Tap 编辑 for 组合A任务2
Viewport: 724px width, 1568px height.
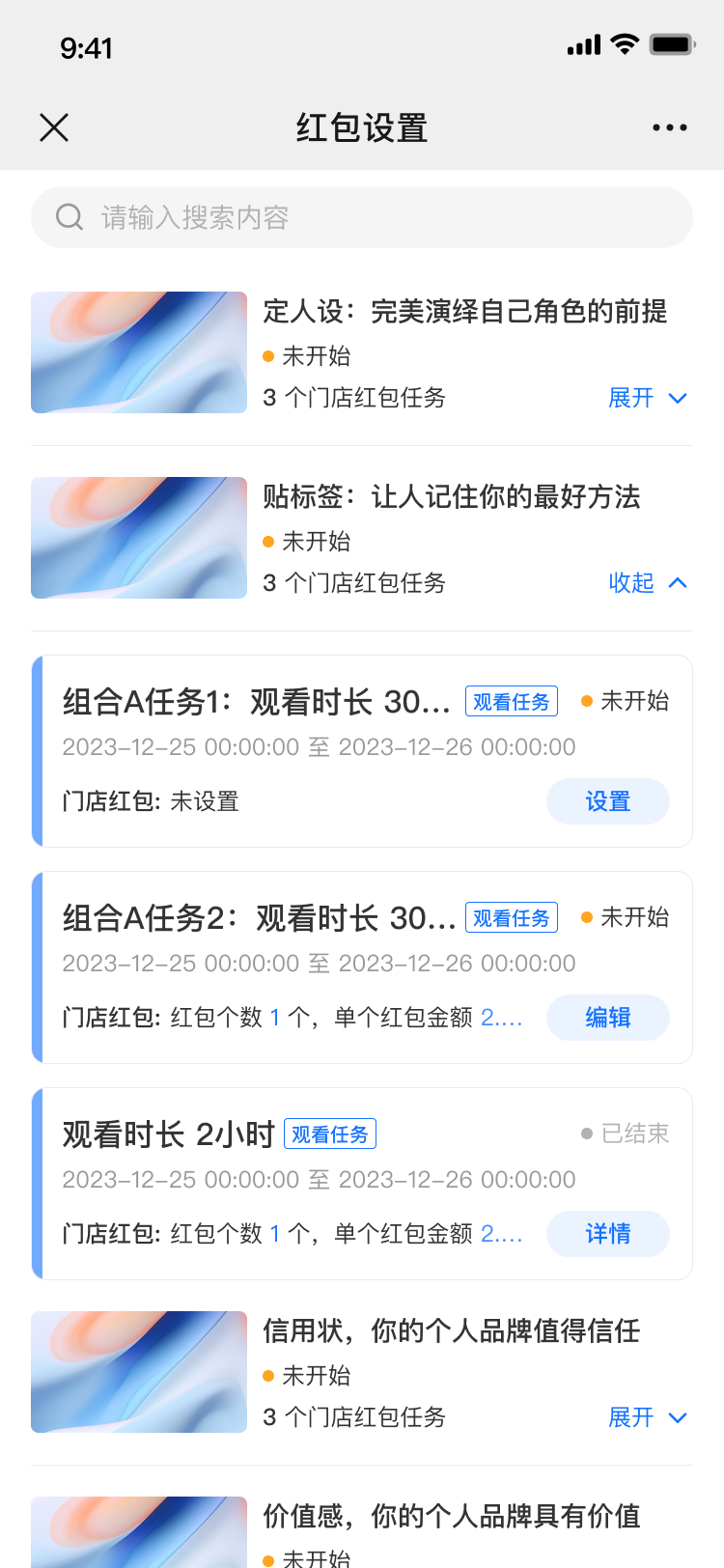pos(608,1018)
